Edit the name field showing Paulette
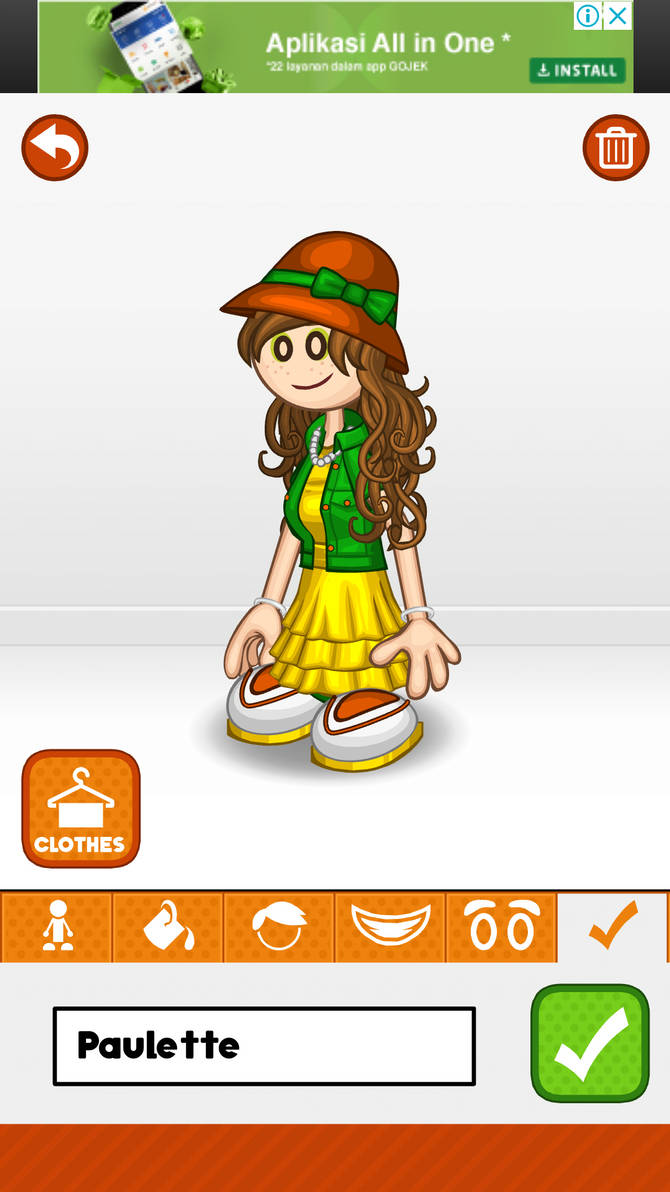Screen dimensions: 670x1192 click(264, 1046)
